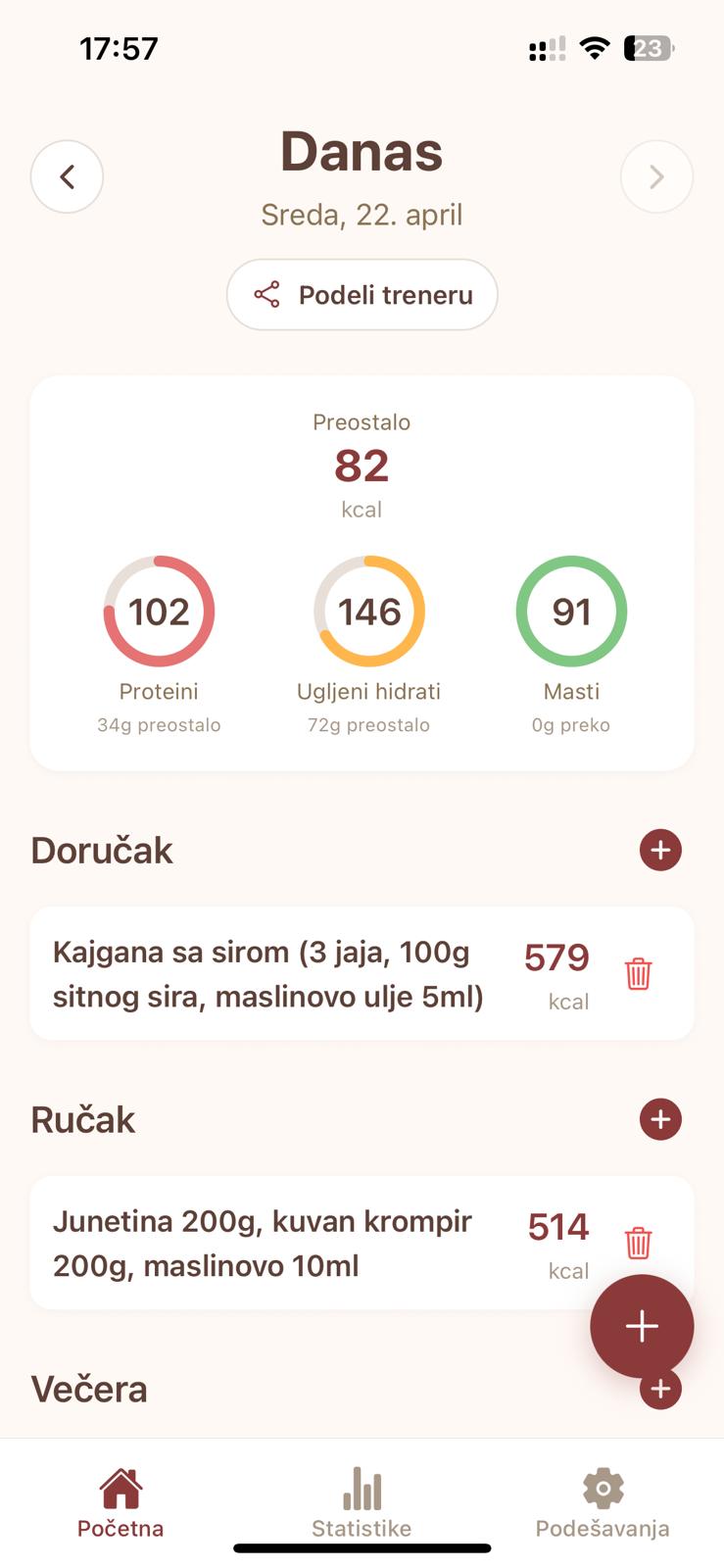Expand the Doručak meal section header
The width and height of the screenshot is (724, 1568).
(102, 850)
